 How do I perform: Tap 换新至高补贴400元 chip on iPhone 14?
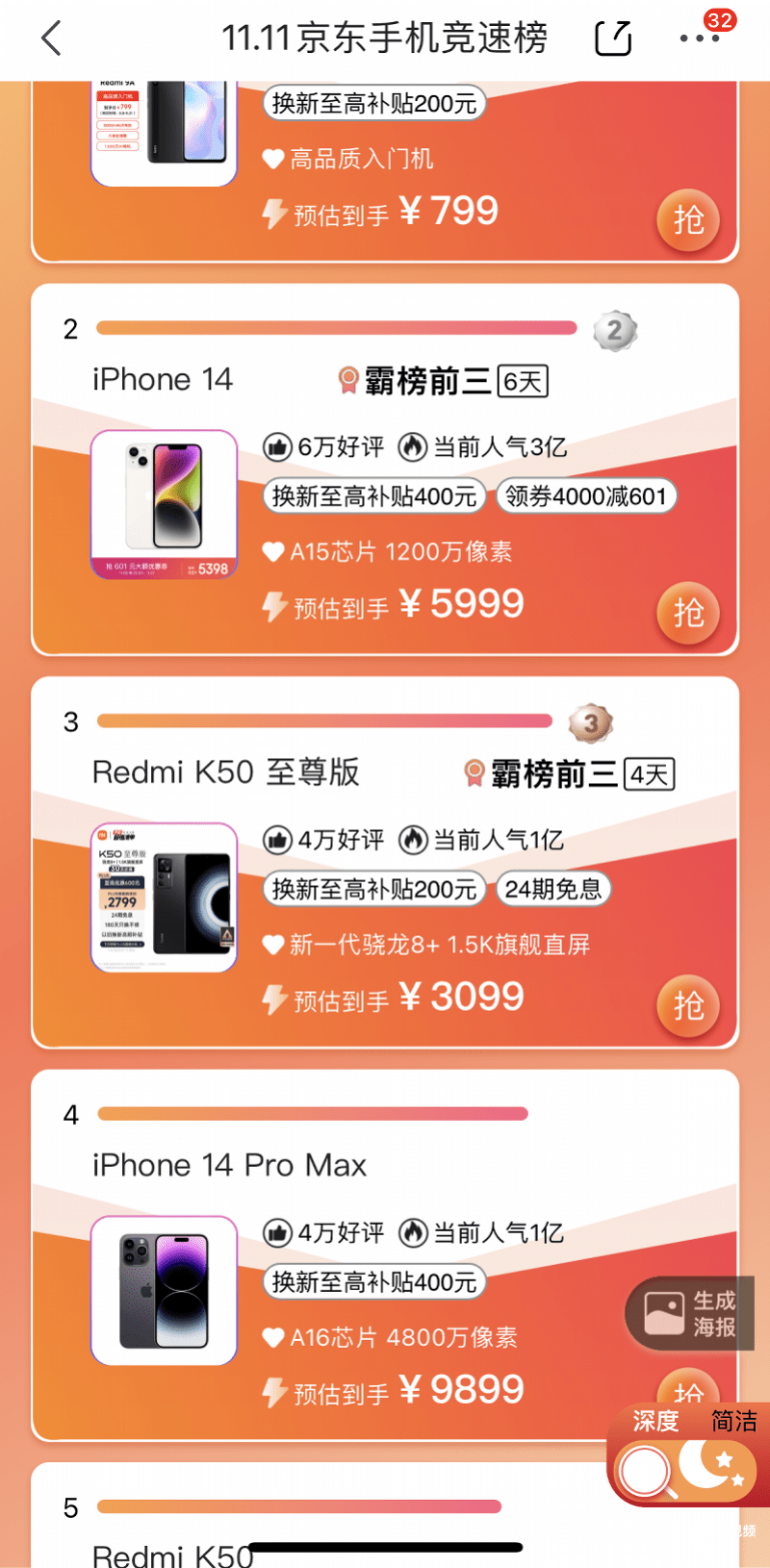(374, 496)
